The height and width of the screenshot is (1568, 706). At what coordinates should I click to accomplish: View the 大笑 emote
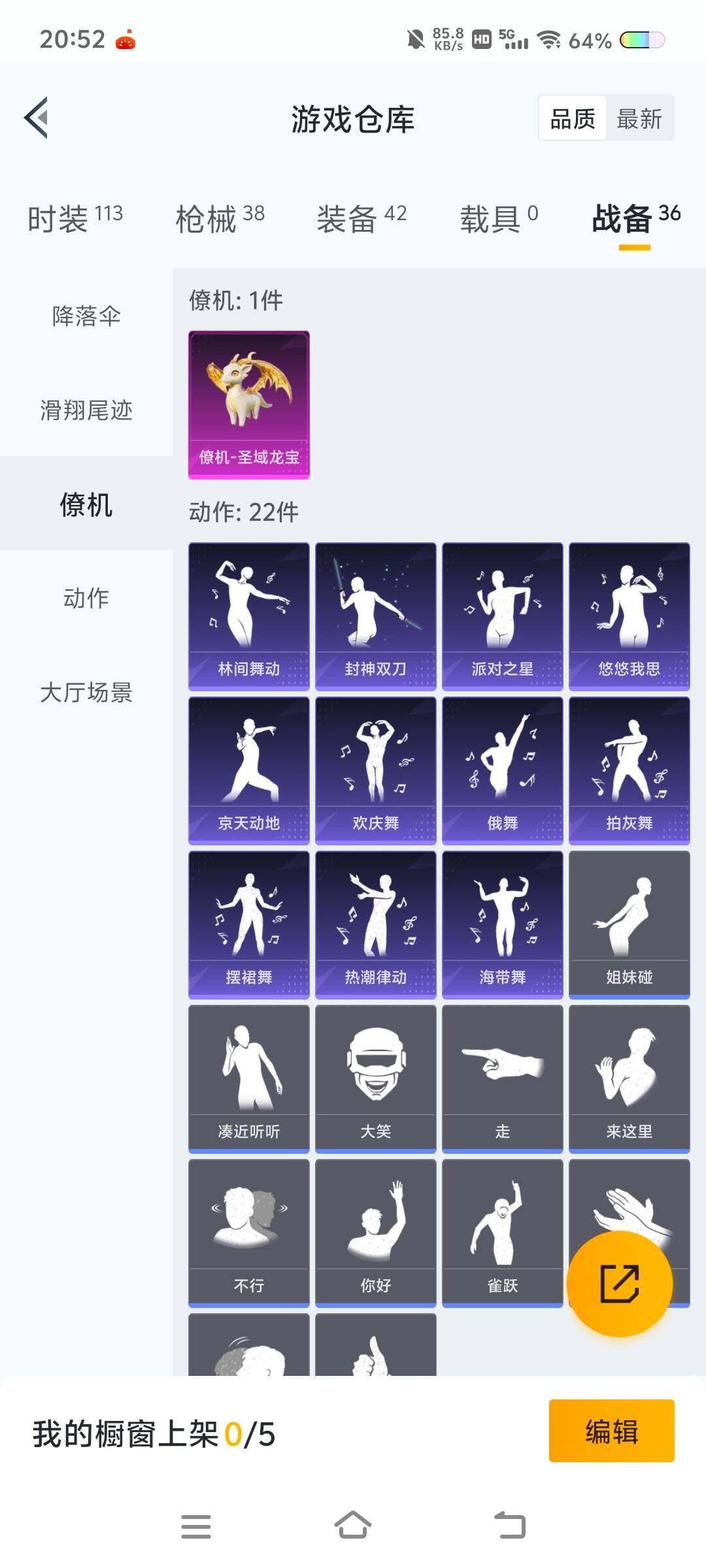[376, 1078]
